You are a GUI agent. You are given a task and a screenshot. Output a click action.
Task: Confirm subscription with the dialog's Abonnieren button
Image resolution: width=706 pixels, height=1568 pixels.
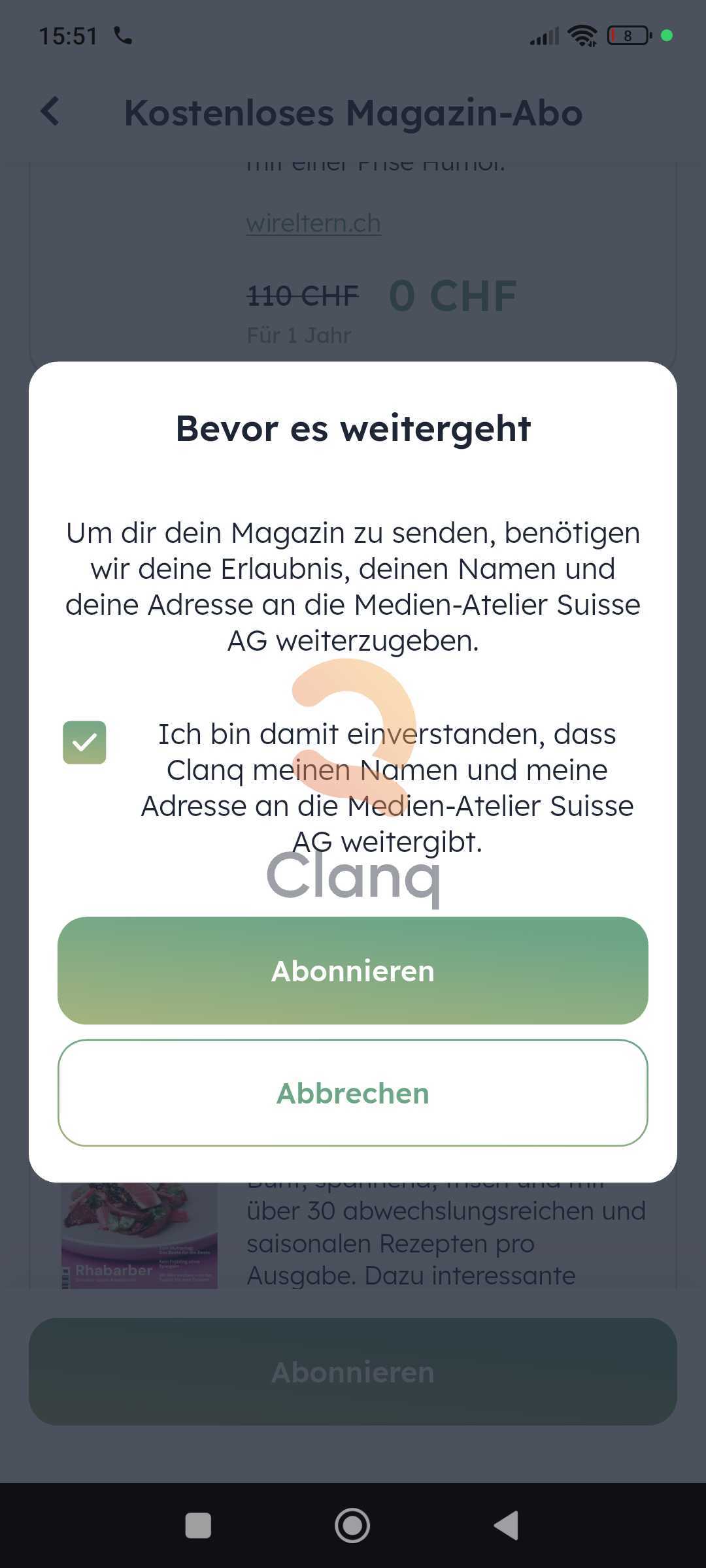[353, 970]
